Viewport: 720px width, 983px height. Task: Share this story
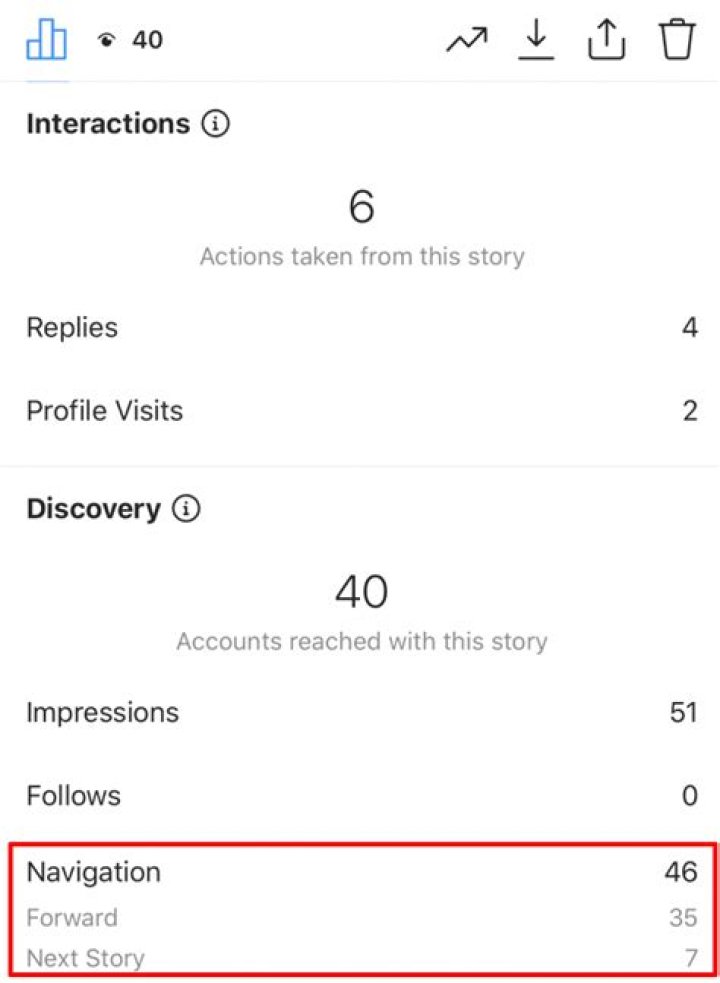tap(607, 40)
